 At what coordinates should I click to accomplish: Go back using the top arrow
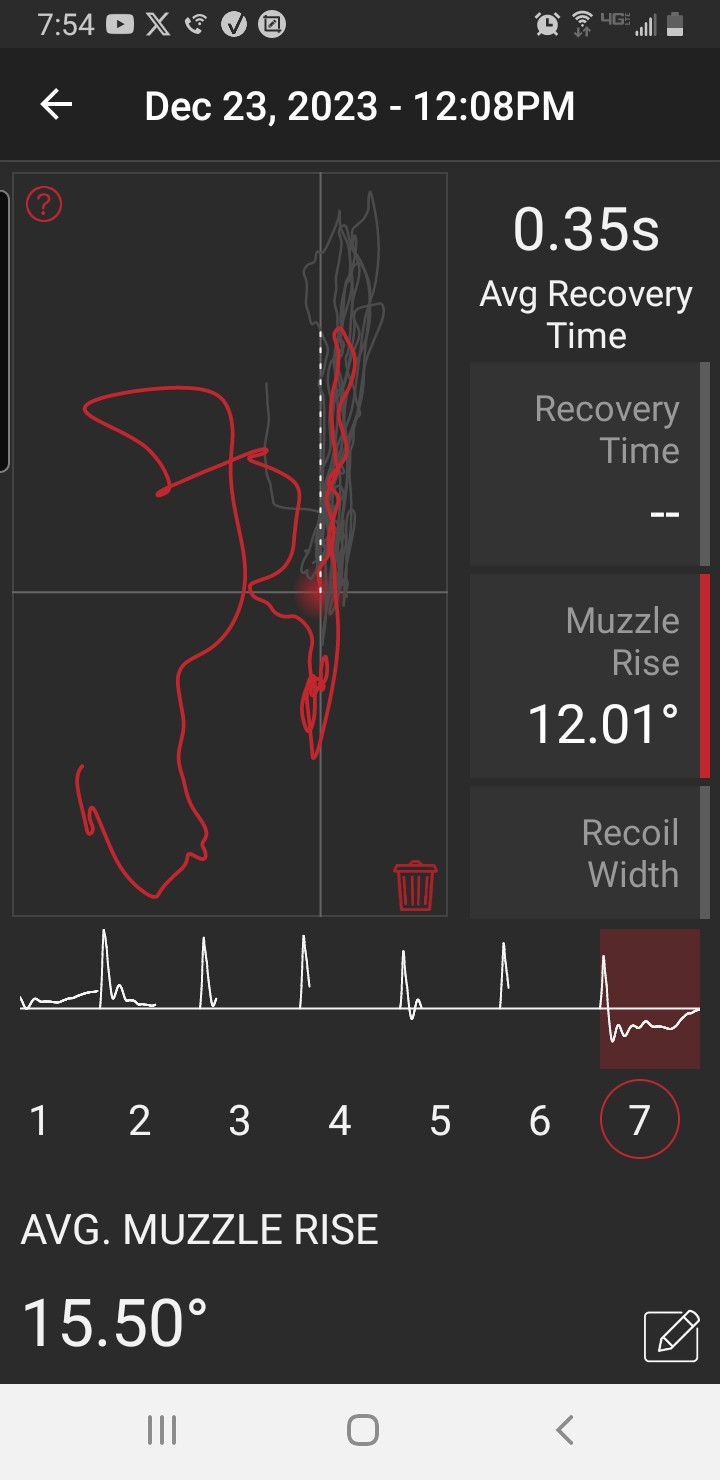56,105
